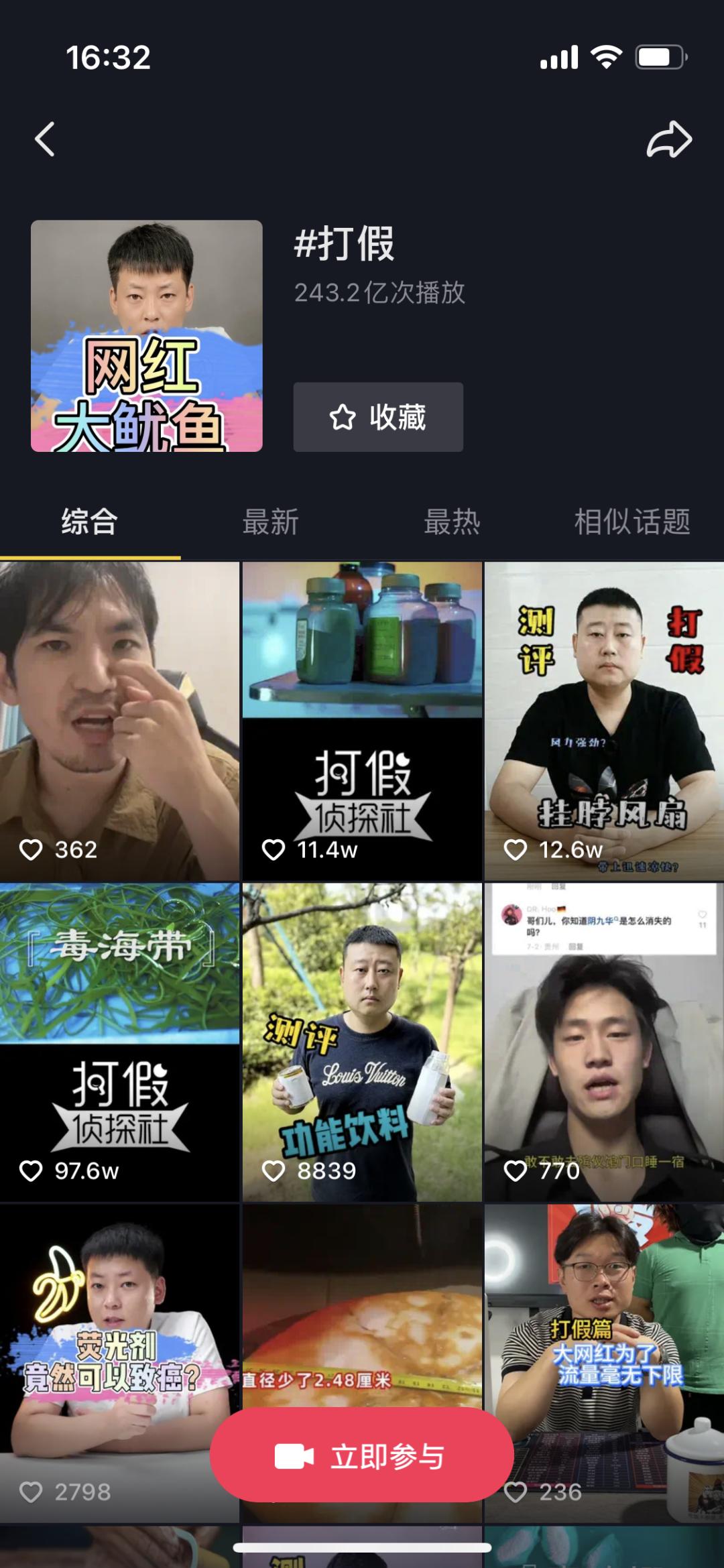Open the 相似话题 tab
Image resolution: width=724 pixels, height=1568 pixels.
pyautogui.click(x=632, y=522)
